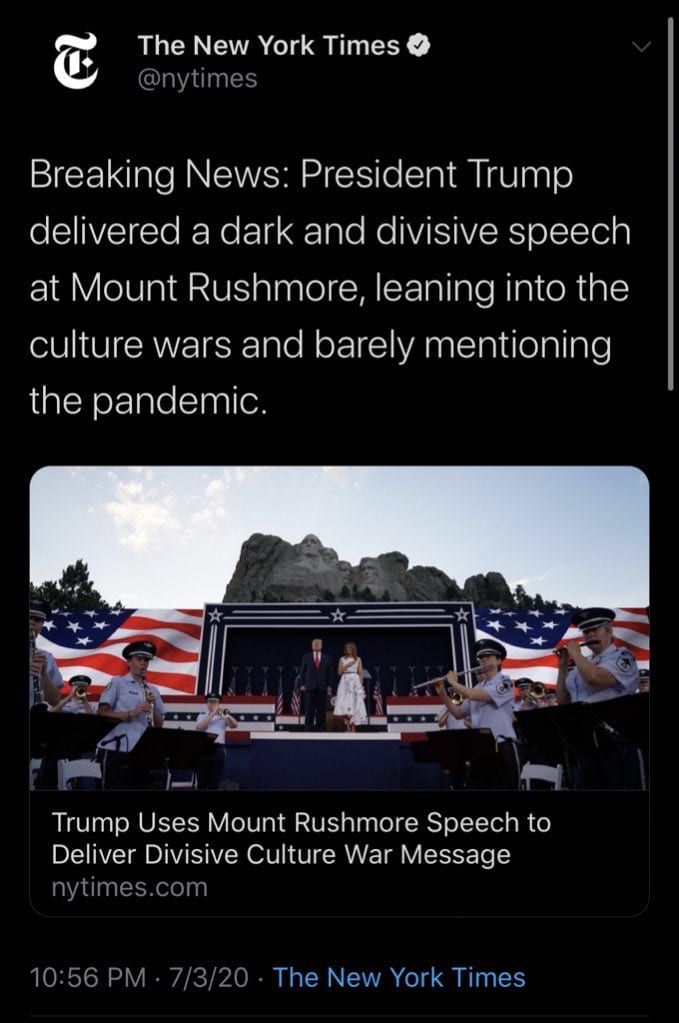Tap The New York Times source label

399,978
